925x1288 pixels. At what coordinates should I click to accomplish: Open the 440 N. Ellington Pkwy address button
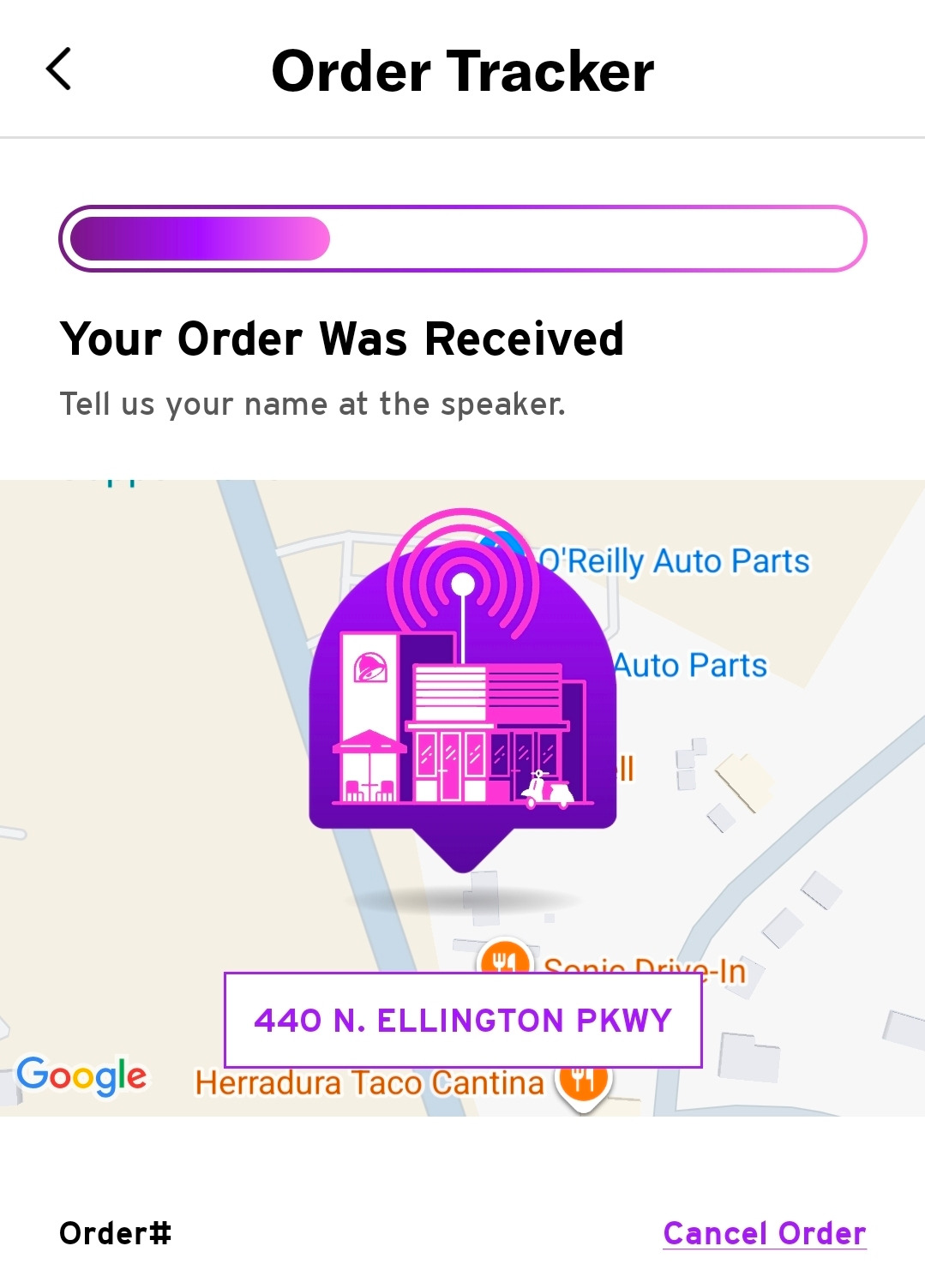tap(463, 1020)
